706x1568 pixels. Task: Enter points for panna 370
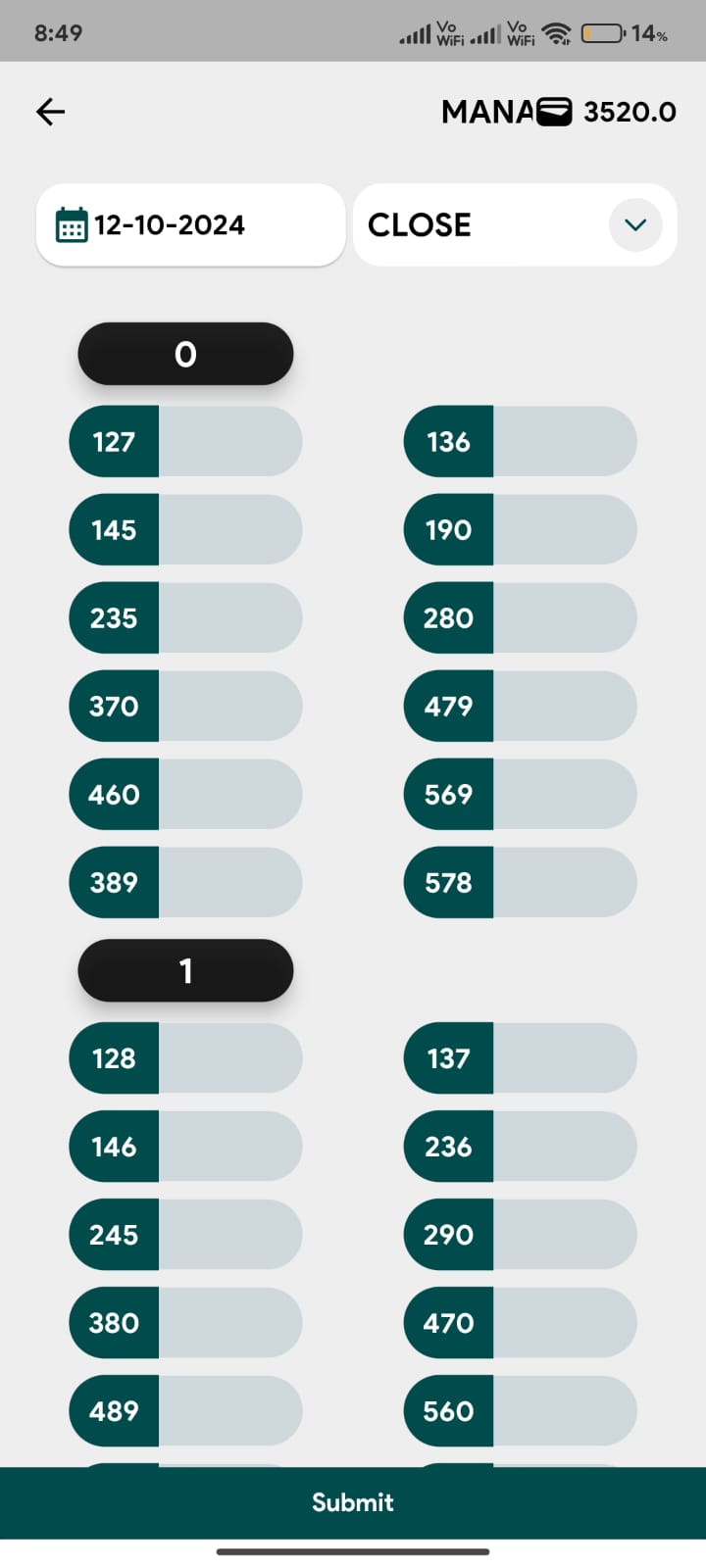coord(228,707)
